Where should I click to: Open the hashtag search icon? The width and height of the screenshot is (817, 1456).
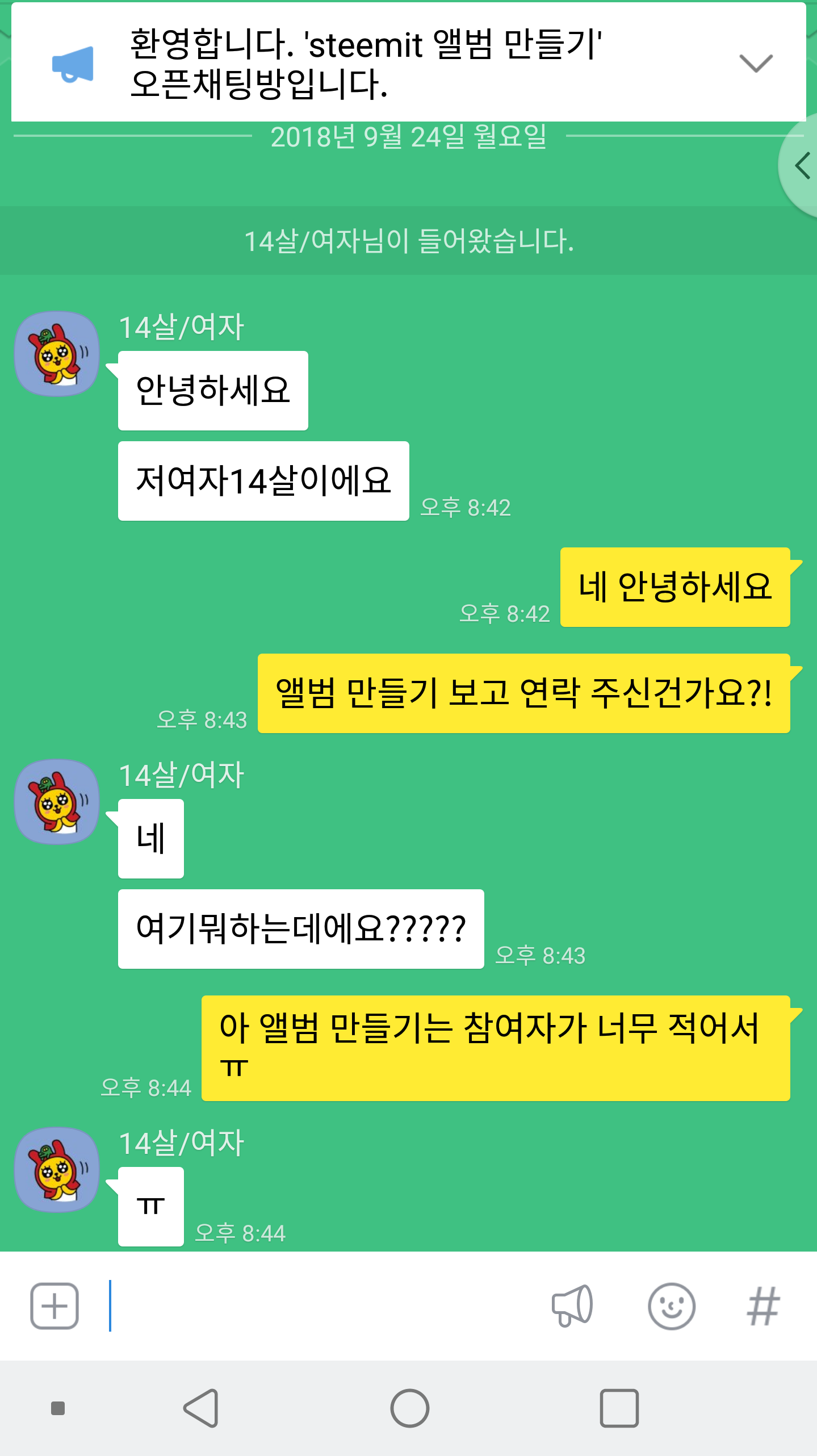(x=764, y=1306)
